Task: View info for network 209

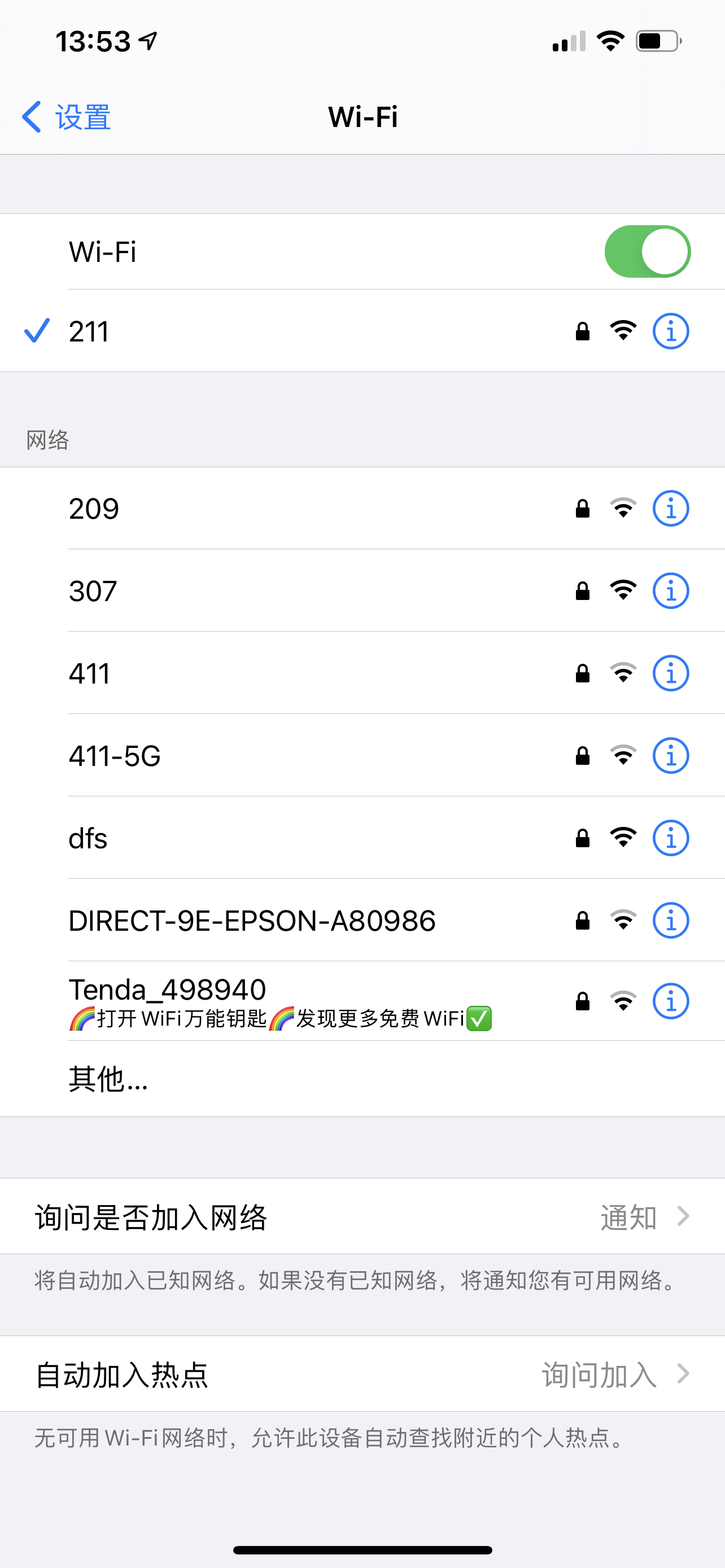Action: click(x=670, y=509)
